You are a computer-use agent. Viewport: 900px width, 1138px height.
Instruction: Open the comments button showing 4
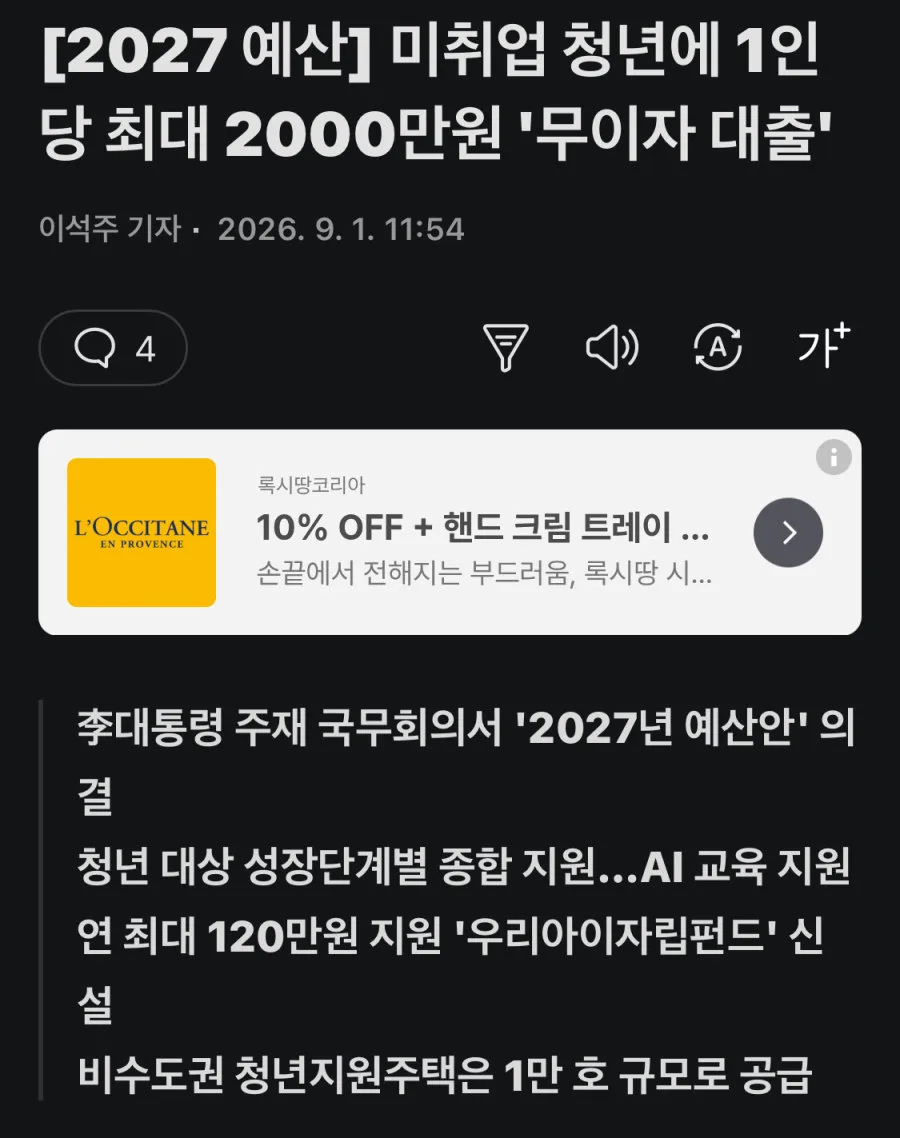tap(113, 348)
